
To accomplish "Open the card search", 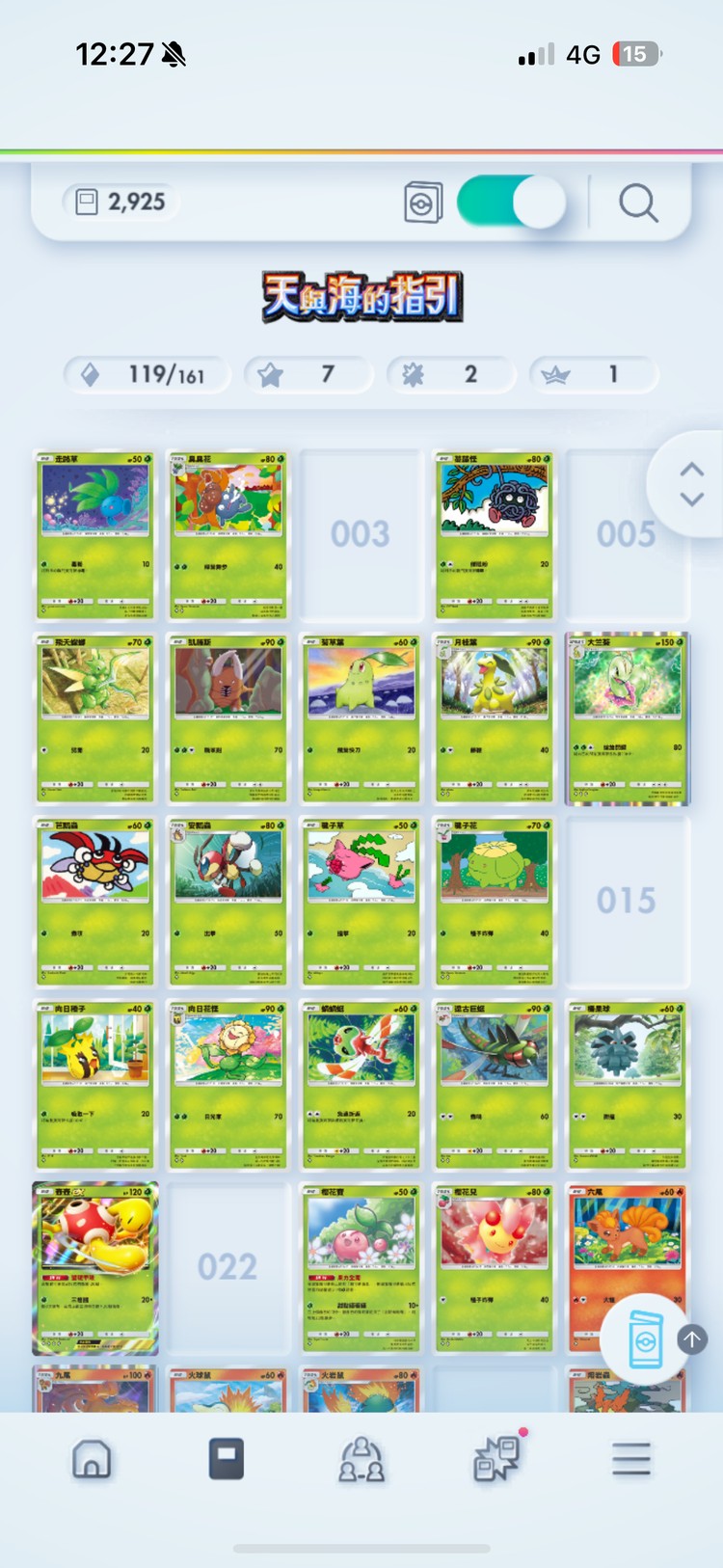I will 638,203.
